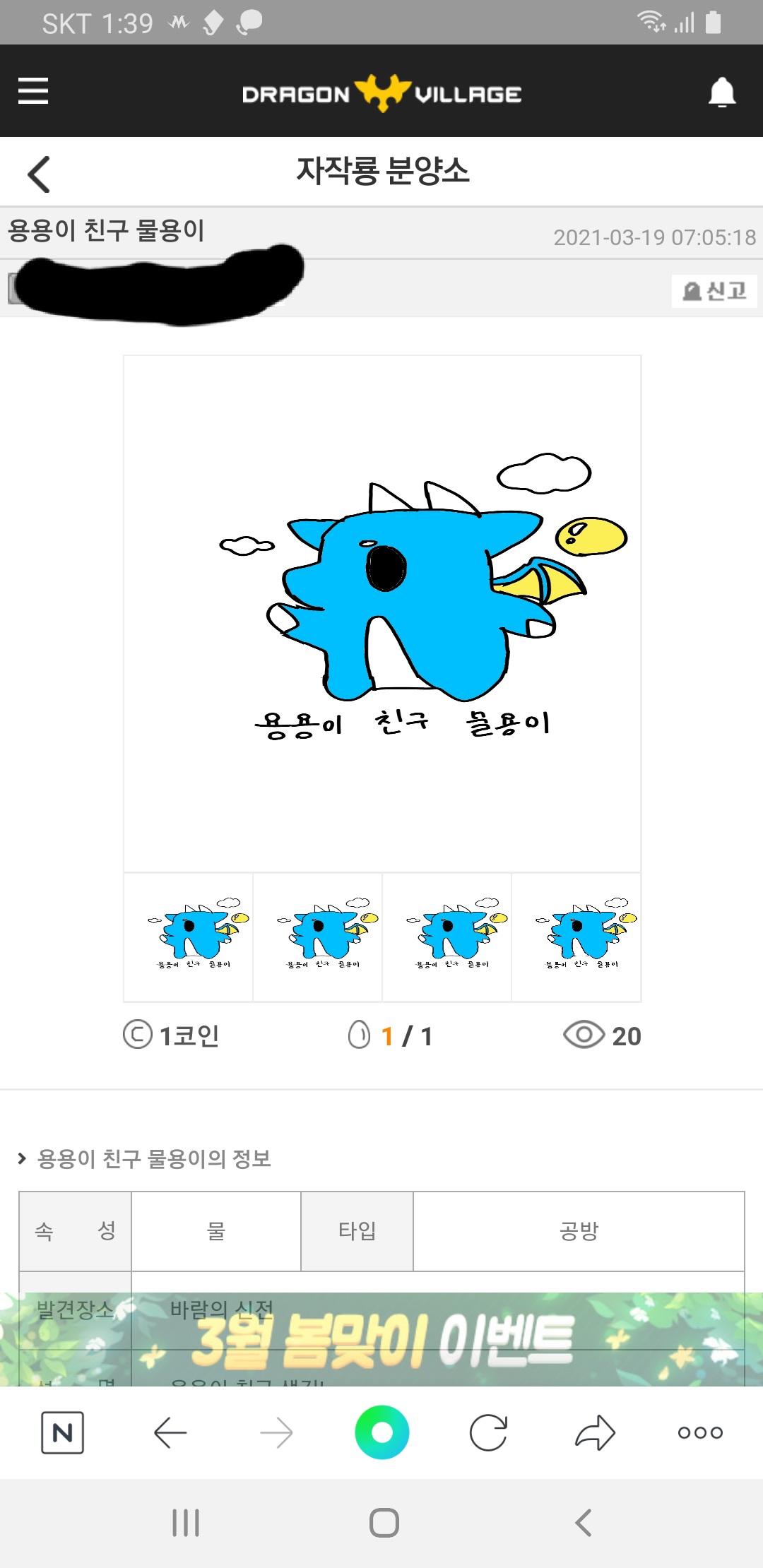Open the system recent apps view
The width and height of the screenshot is (763, 1568).
[186, 1523]
